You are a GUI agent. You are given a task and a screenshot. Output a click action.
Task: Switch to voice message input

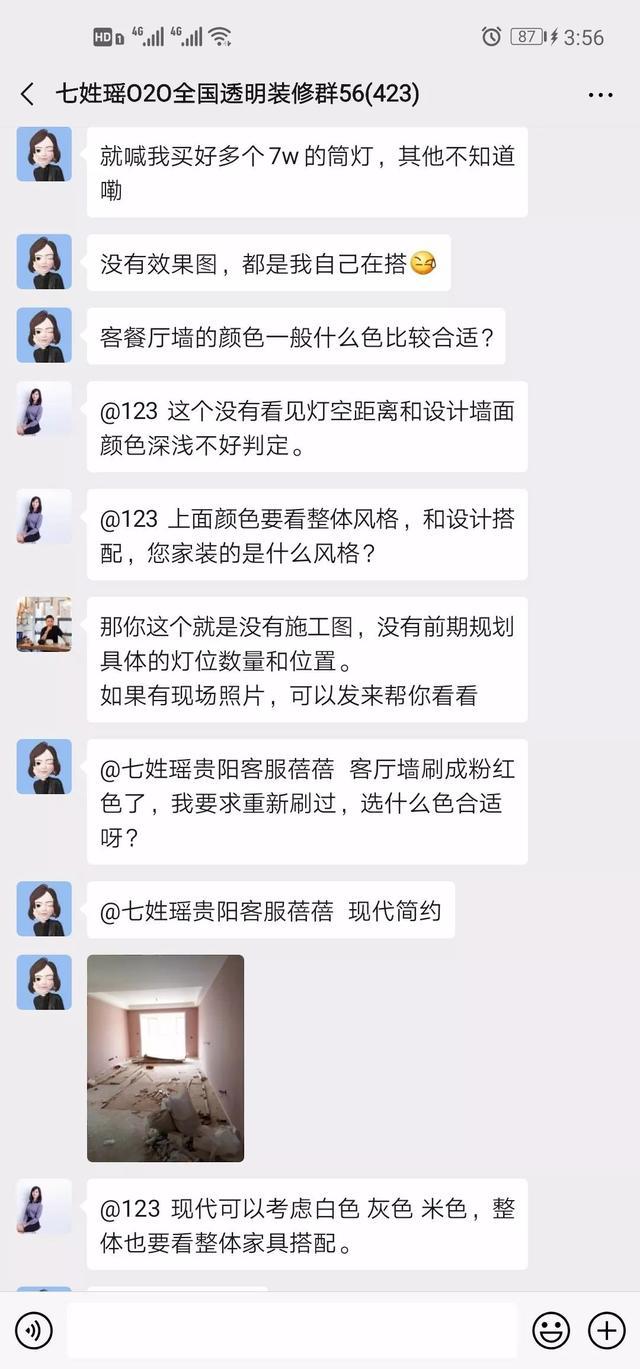coord(34,1330)
